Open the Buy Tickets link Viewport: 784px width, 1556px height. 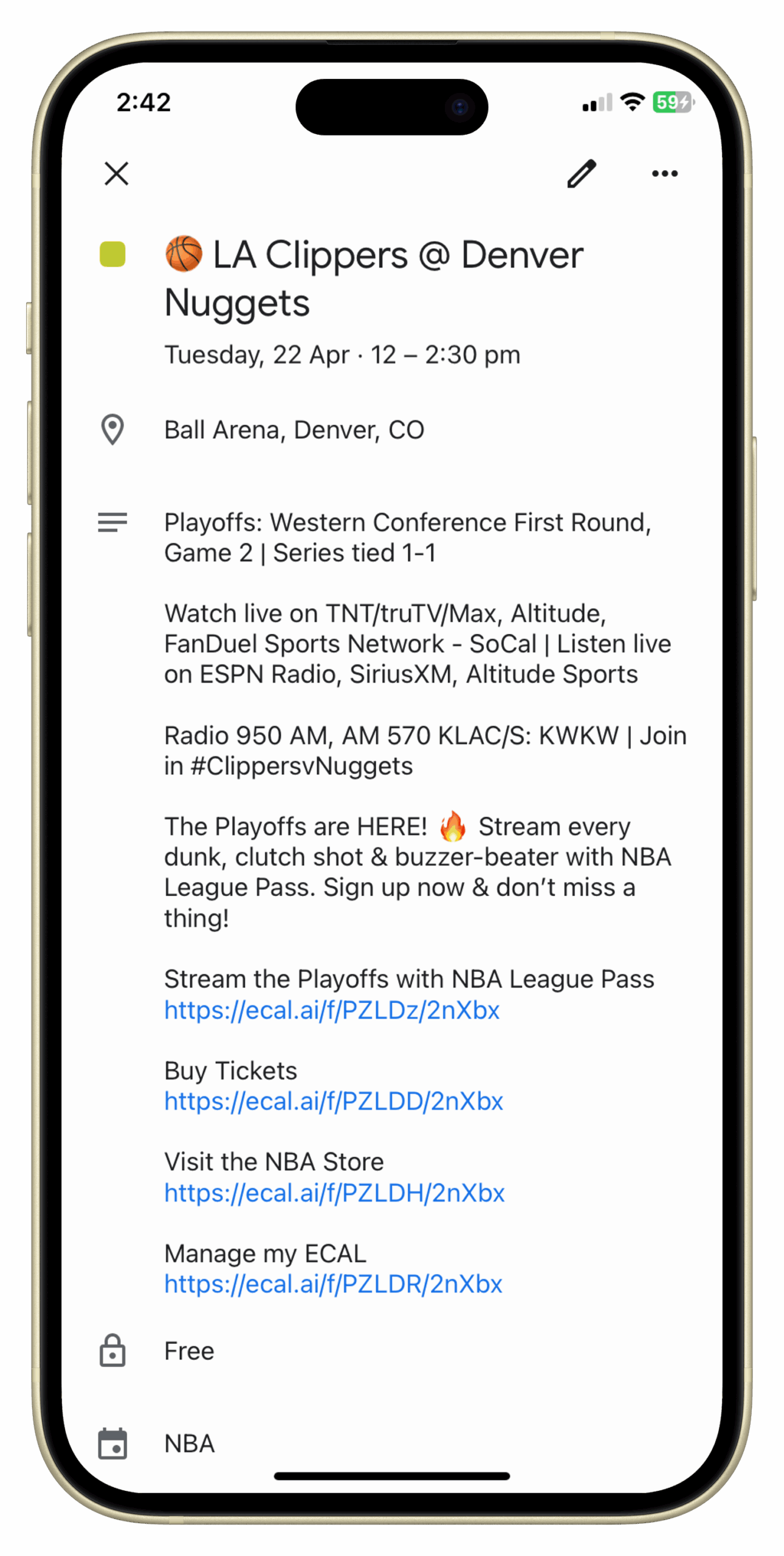point(334,1101)
